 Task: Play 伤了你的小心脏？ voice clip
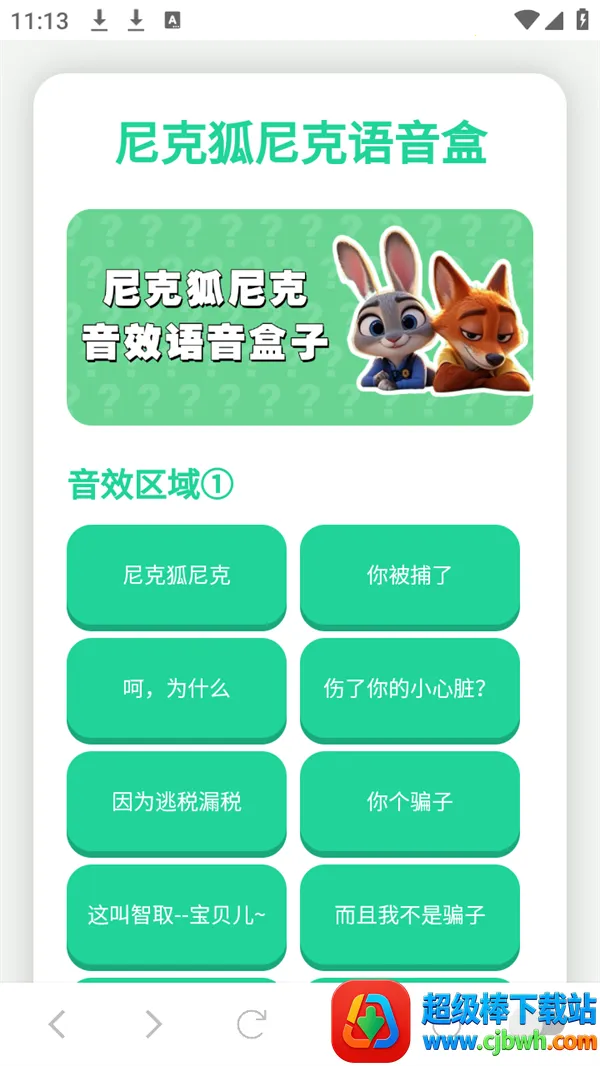tap(410, 688)
